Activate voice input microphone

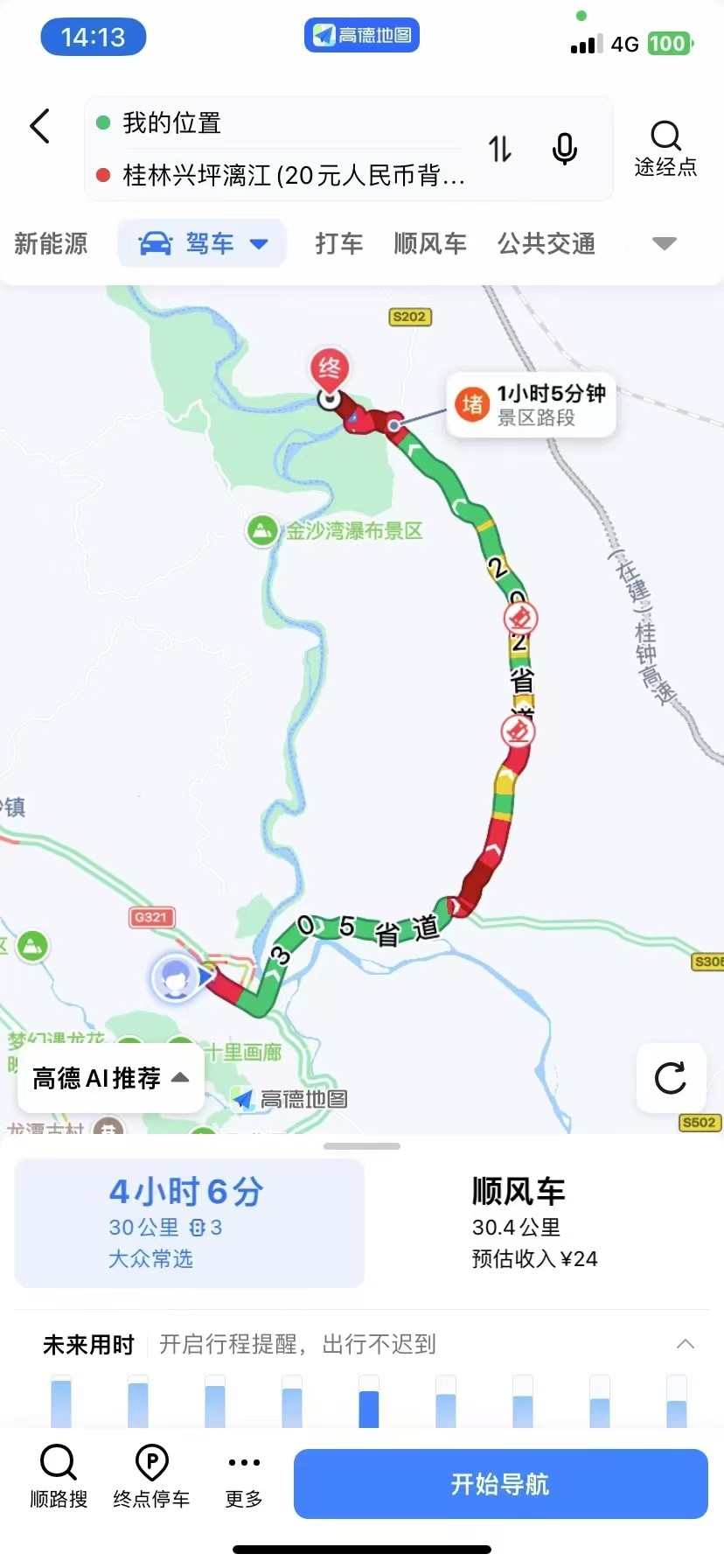(x=565, y=149)
